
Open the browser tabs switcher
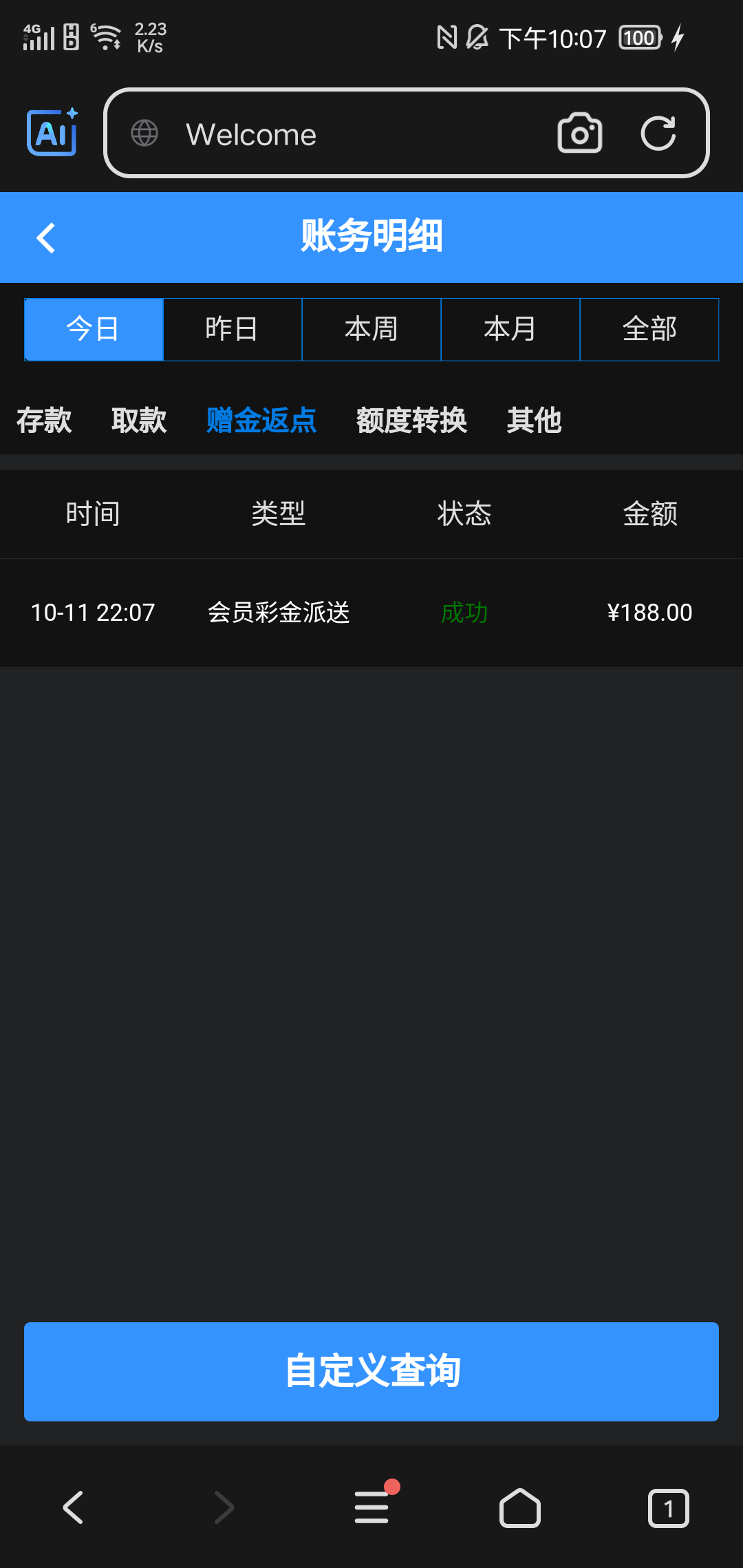[667, 1507]
